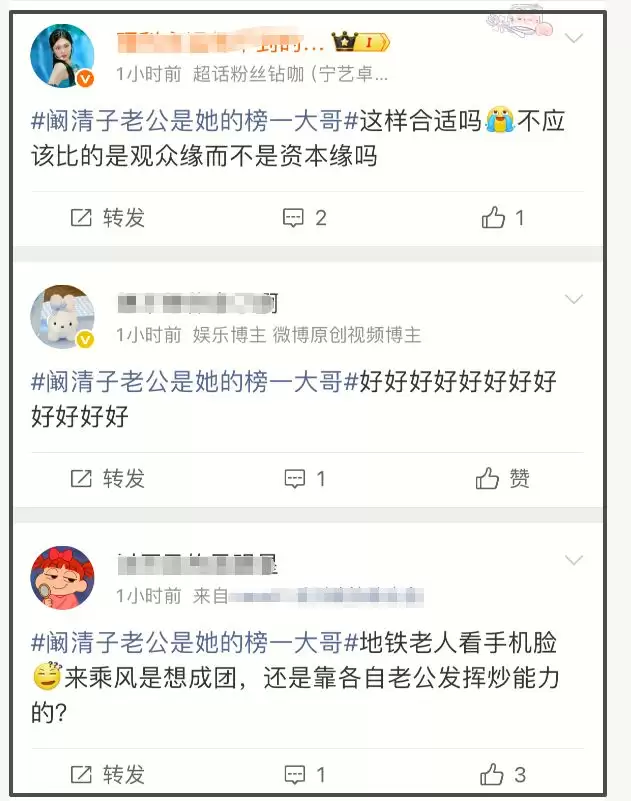Repost the 这样合适吗 post

(108, 218)
